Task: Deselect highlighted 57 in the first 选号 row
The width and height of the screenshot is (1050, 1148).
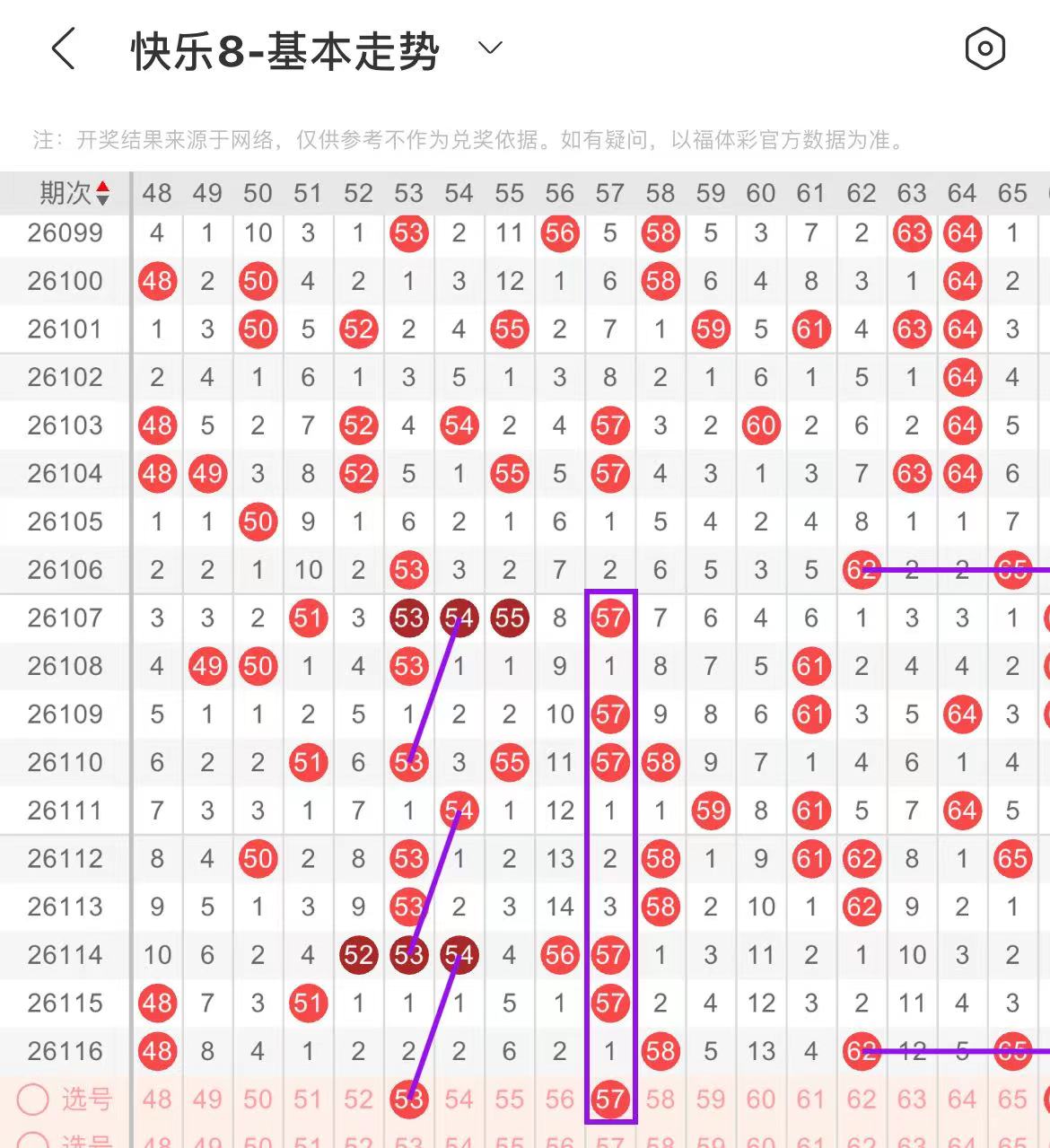Action: pos(609,1100)
